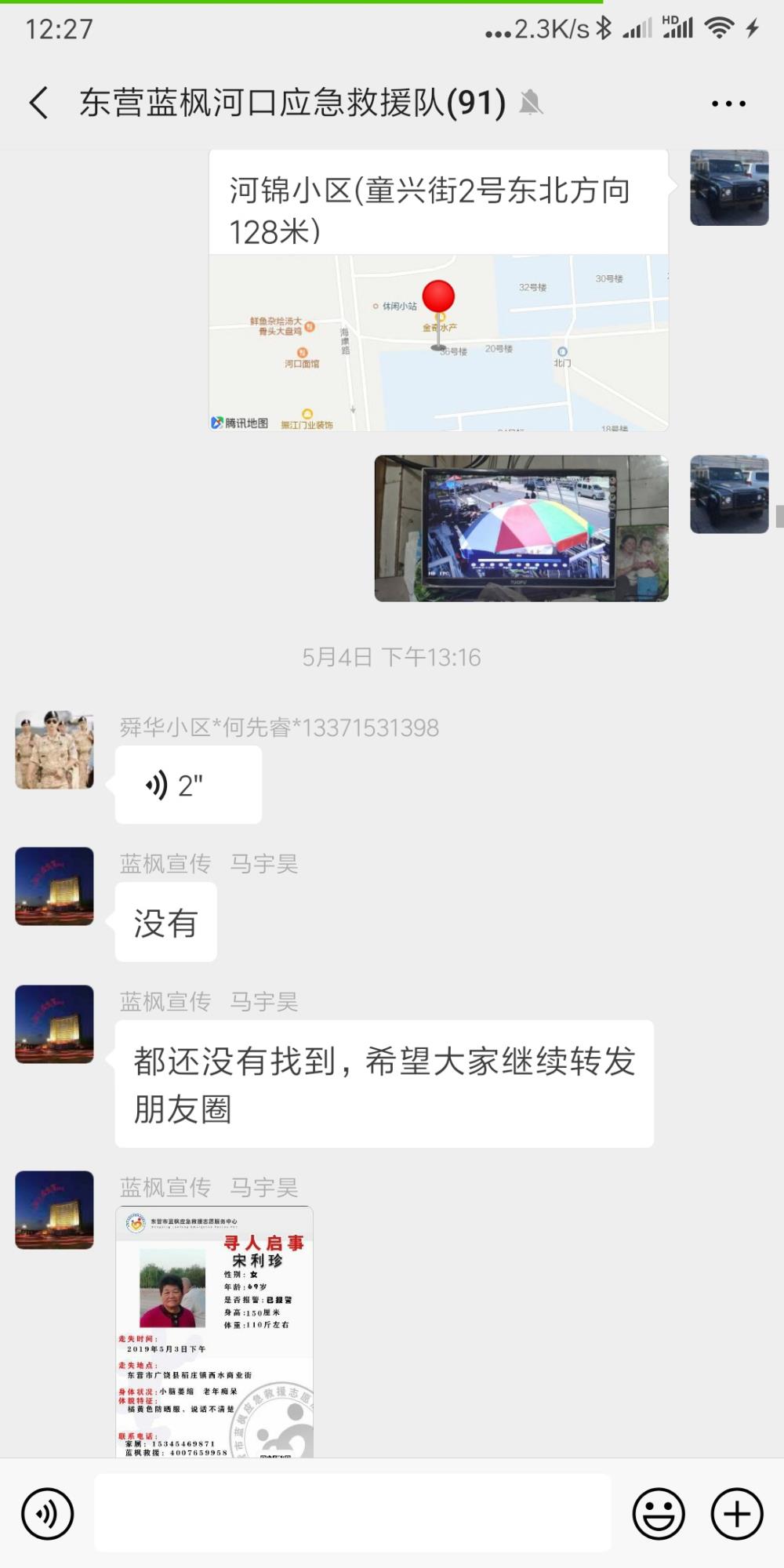Tap the message input field

(353, 1513)
